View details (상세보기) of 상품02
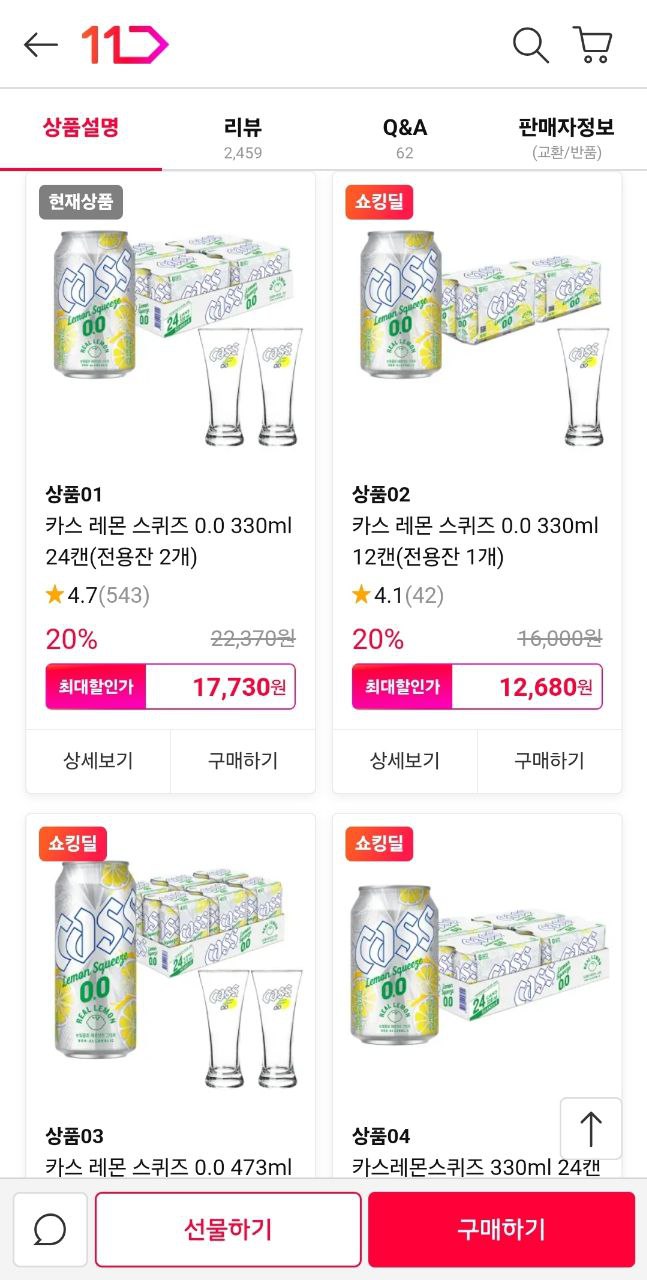This screenshot has height=1280, width=647. point(405,761)
